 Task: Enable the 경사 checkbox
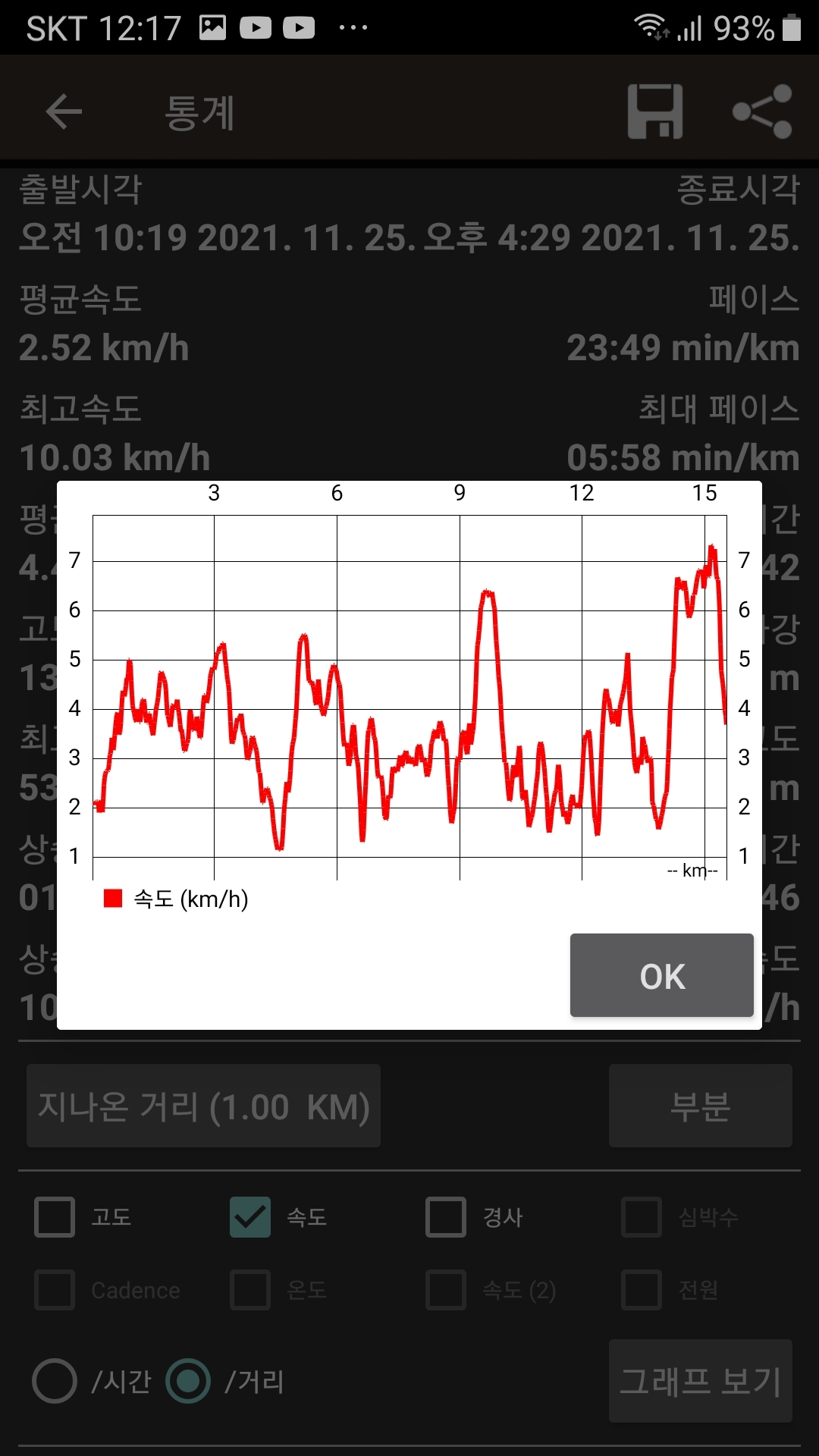pos(446,1217)
